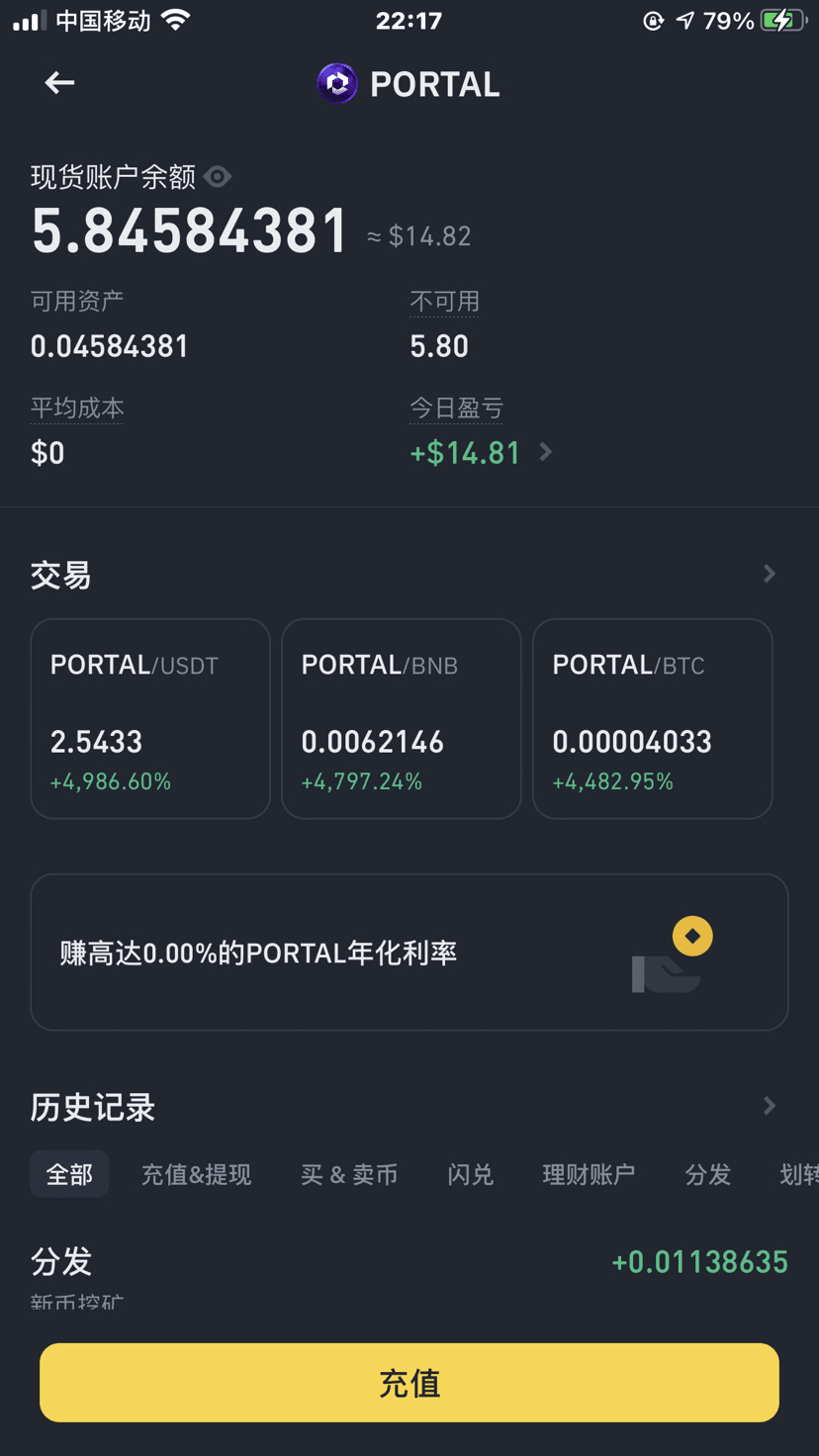
Task: Open the PORTAL/BNB trading pair
Action: pyautogui.click(x=402, y=719)
